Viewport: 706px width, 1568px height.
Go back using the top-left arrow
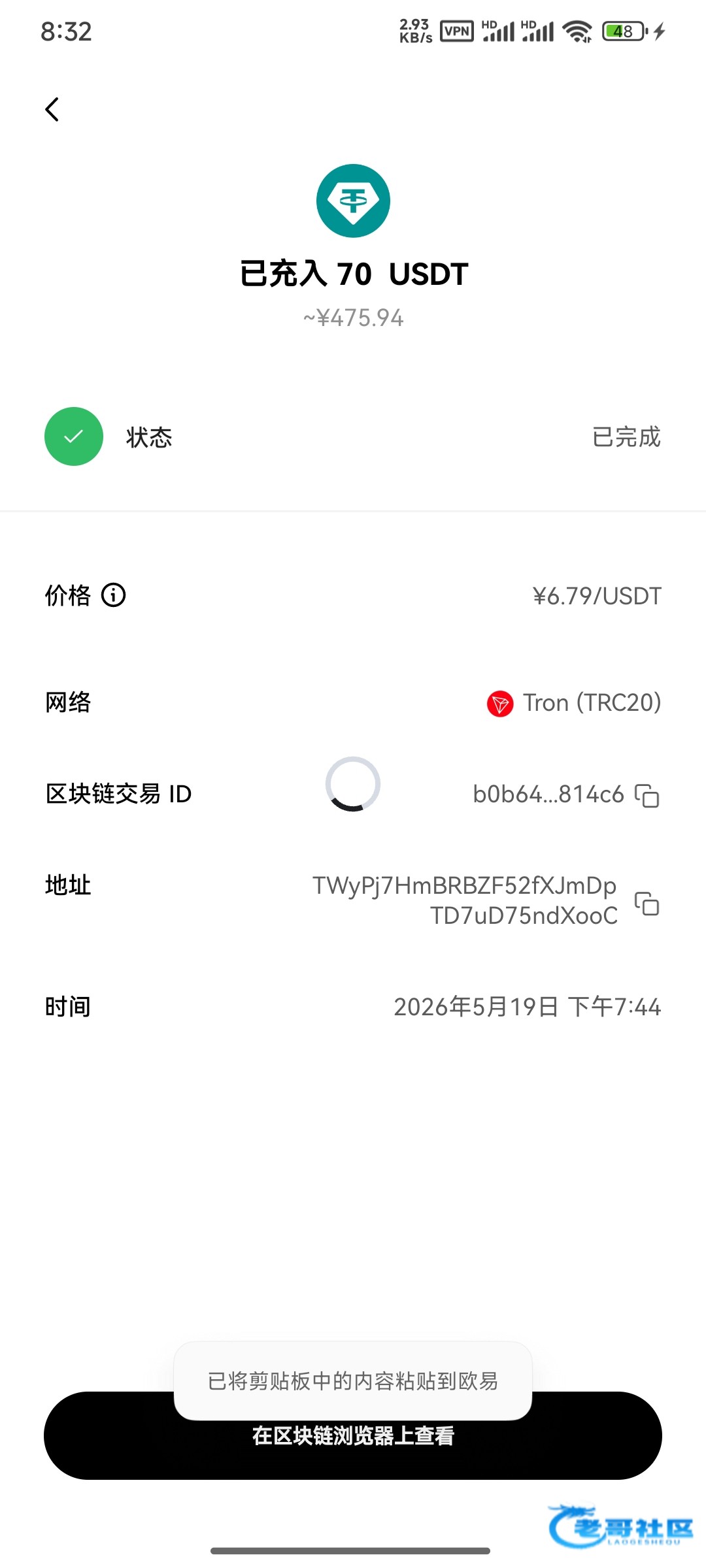(x=52, y=109)
